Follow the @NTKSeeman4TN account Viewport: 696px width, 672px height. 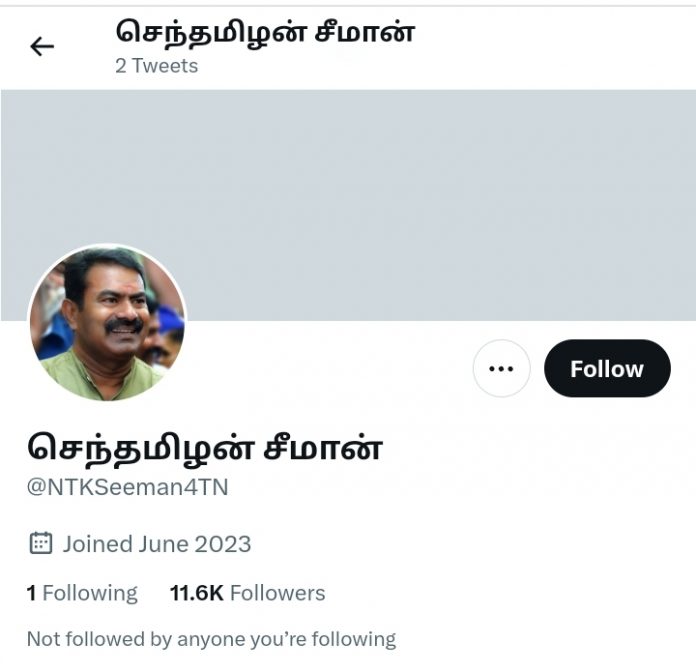[x=606, y=369]
